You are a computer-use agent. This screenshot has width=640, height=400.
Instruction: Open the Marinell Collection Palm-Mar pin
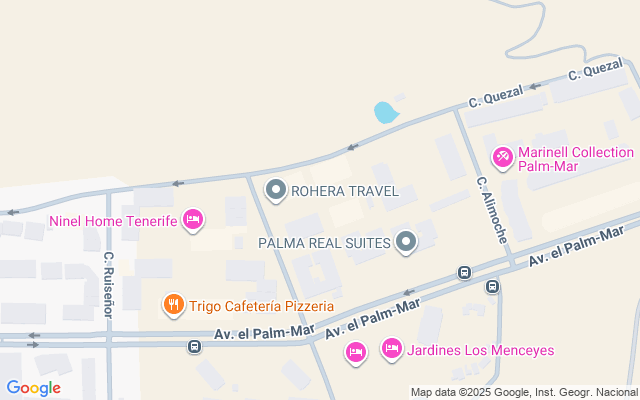[503, 157]
